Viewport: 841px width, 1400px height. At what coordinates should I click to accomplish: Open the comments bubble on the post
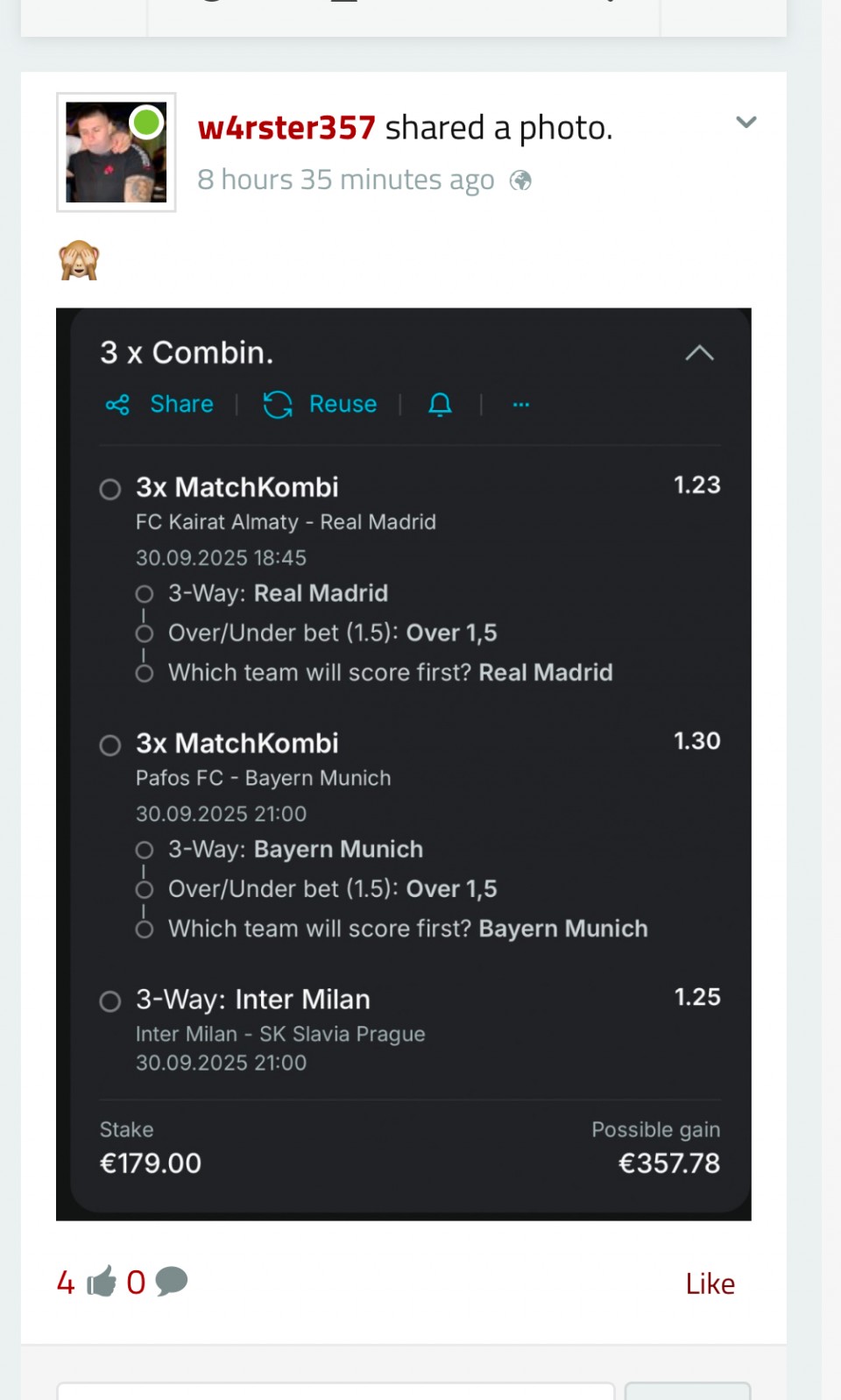[171, 1282]
